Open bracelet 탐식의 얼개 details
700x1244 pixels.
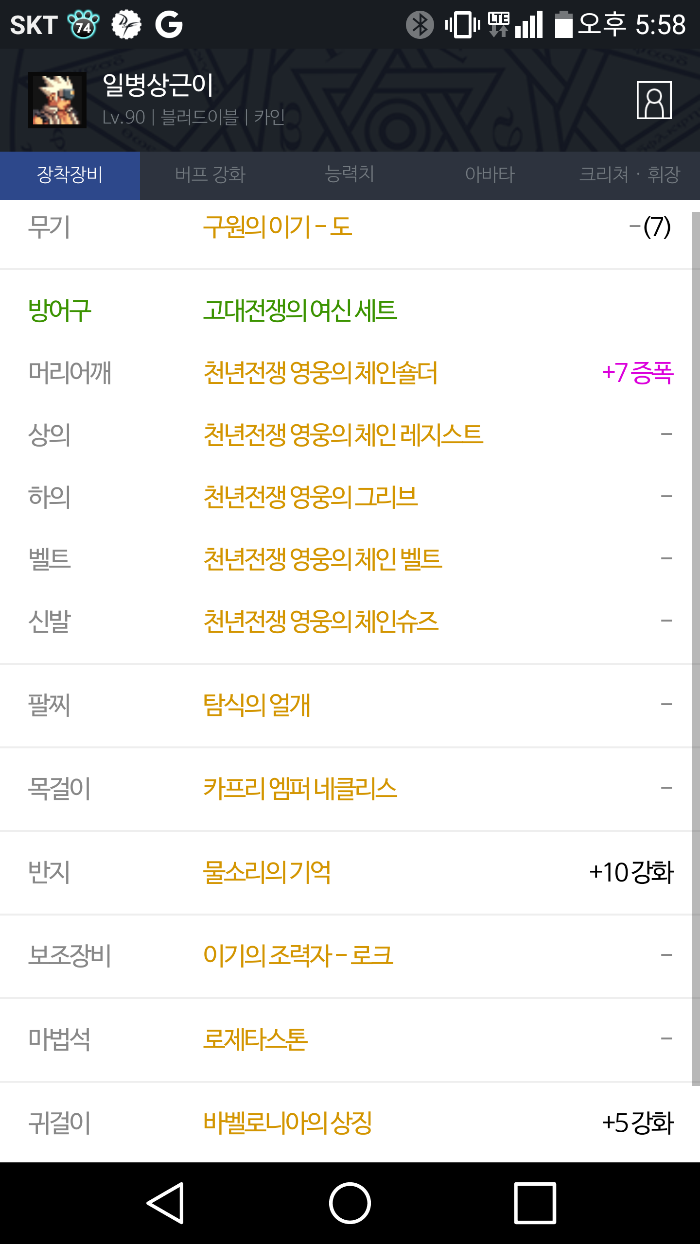pyautogui.click(x=257, y=705)
